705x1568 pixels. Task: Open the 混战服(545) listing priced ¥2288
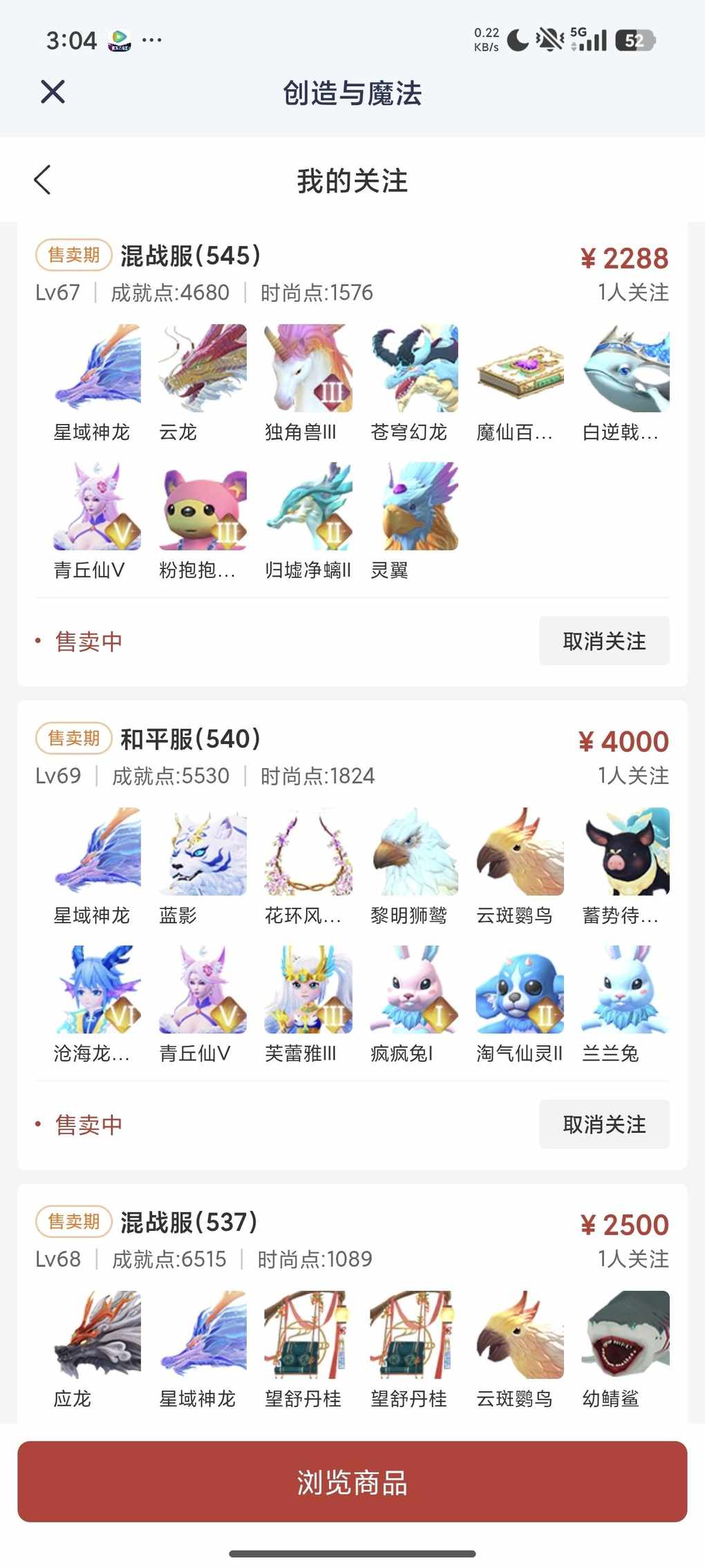(191, 256)
